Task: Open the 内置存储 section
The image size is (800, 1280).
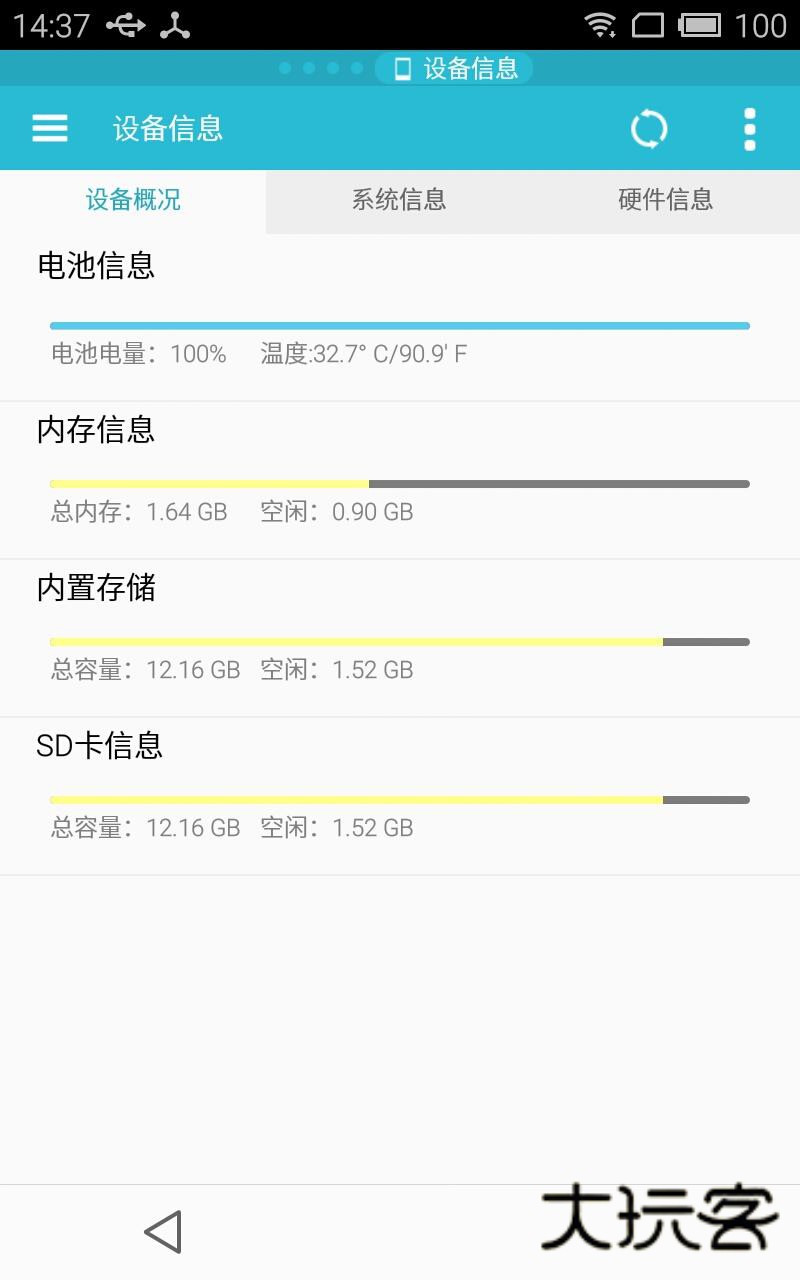Action: [x=95, y=589]
